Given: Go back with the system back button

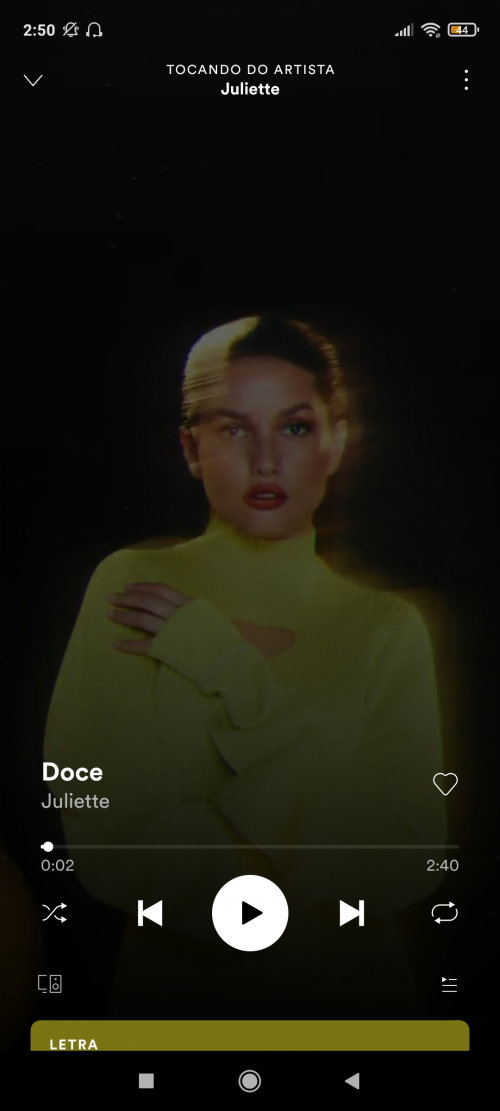Looking at the screenshot, I should [x=352, y=1081].
